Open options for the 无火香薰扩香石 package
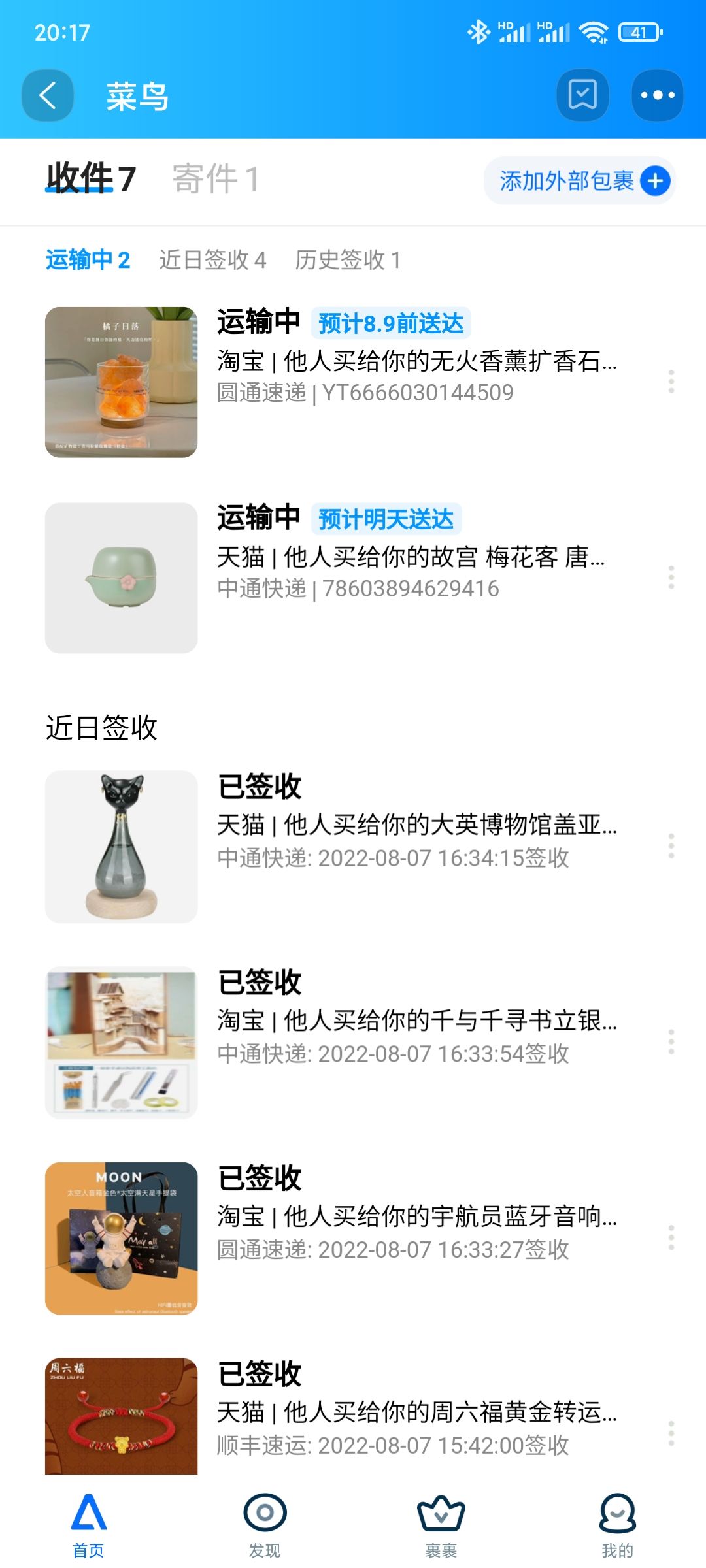706x1568 pixels. click(x=671, y=382)
